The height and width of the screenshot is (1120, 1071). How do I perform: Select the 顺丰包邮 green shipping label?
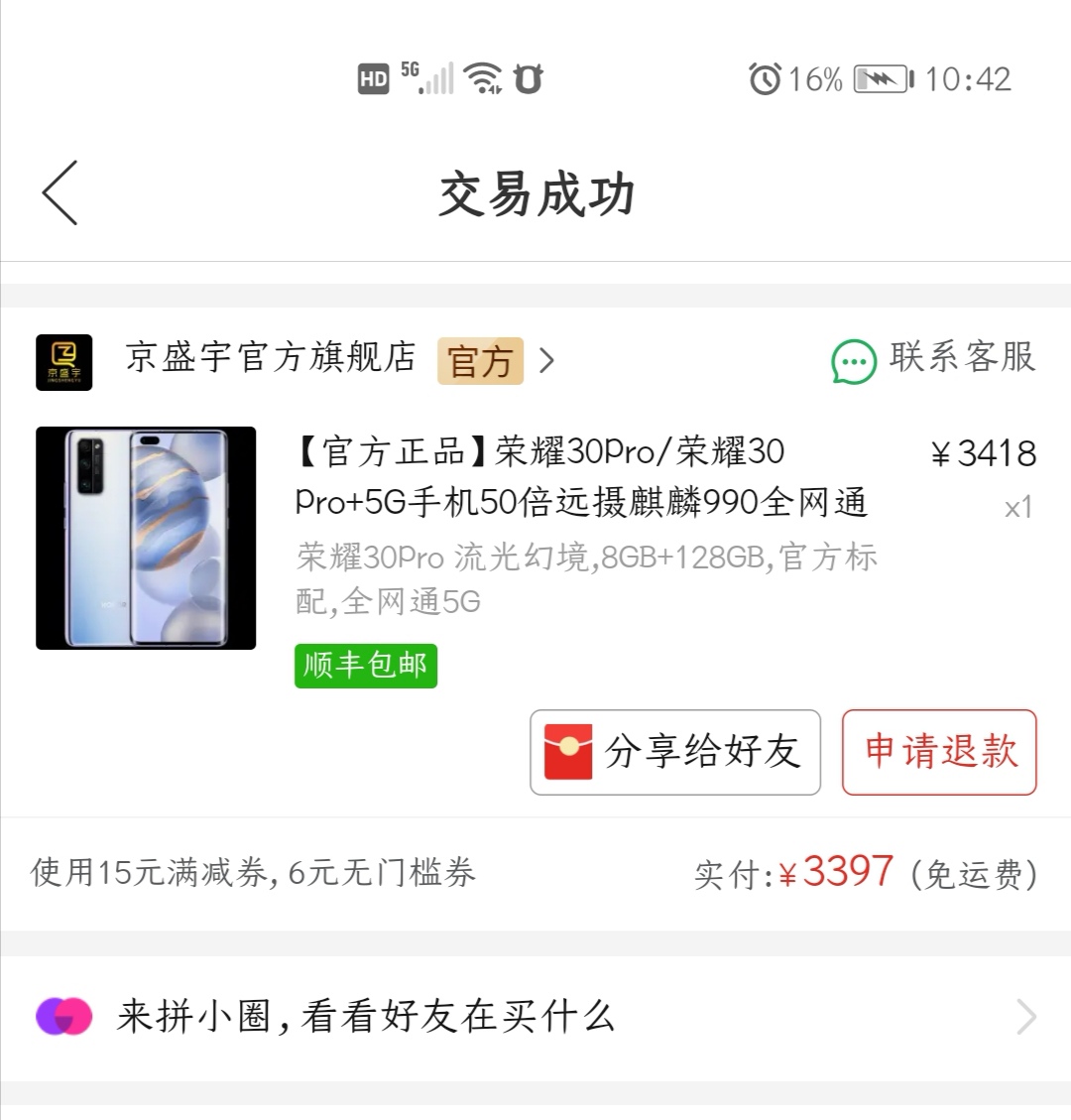(365, 666)
